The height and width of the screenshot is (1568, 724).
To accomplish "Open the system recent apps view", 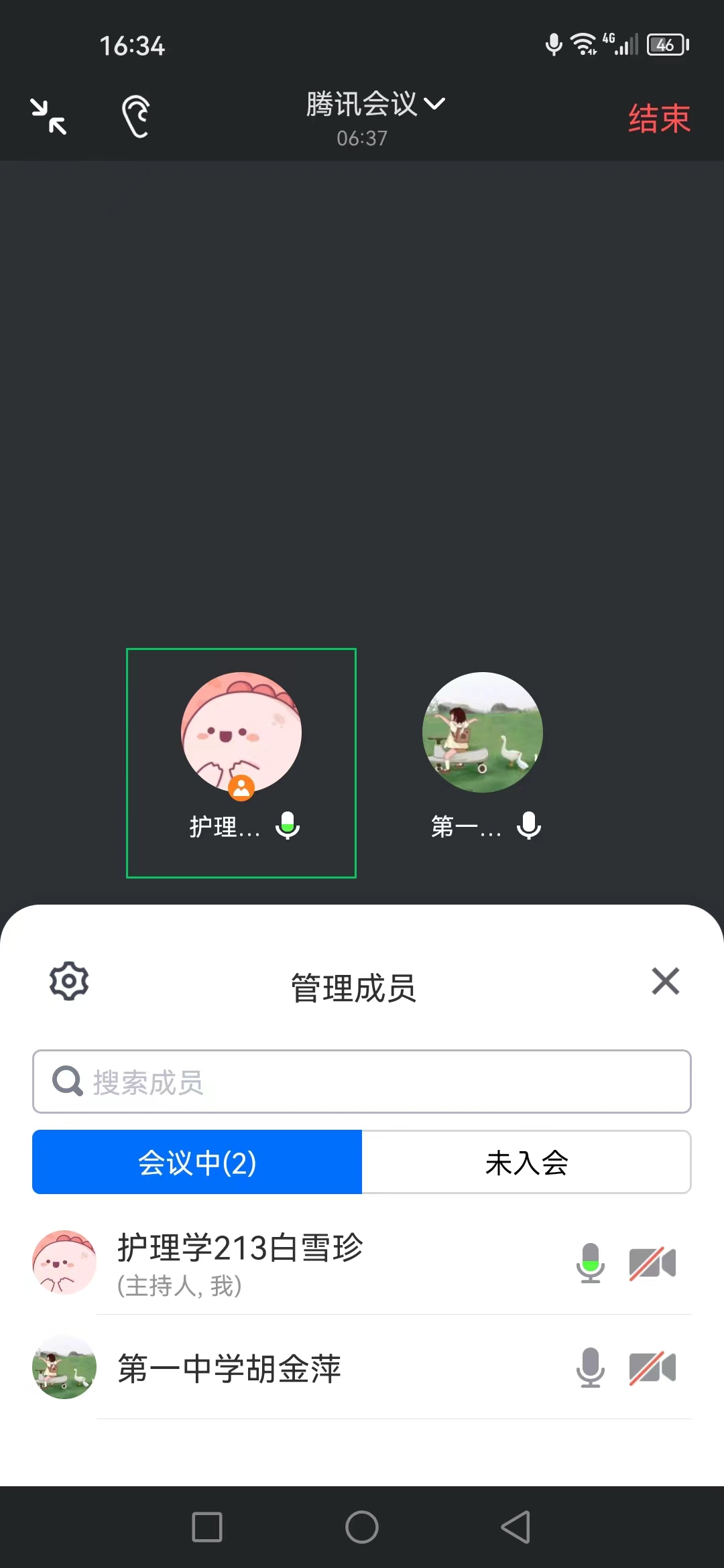I will coord(207,1527).
